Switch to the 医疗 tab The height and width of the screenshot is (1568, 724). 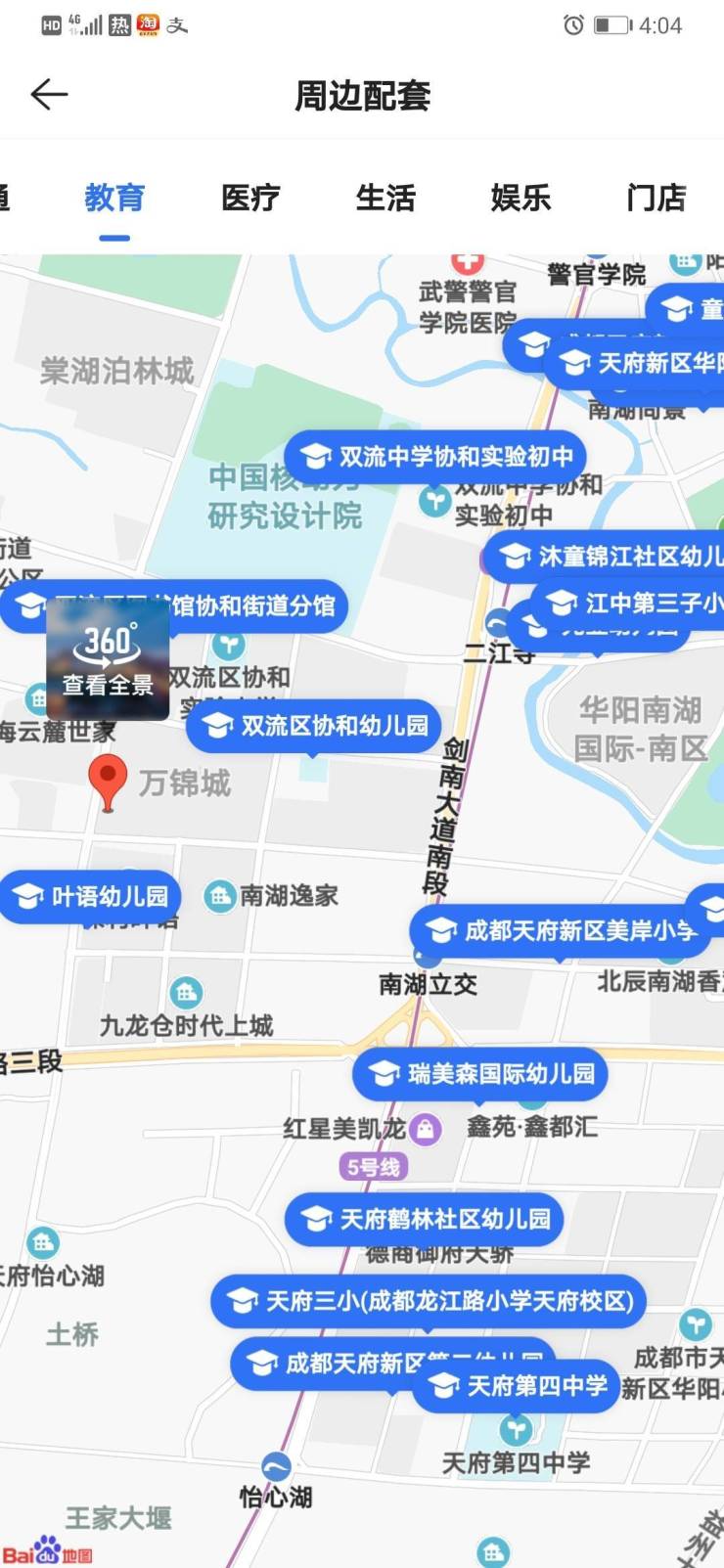pos(250,199)
